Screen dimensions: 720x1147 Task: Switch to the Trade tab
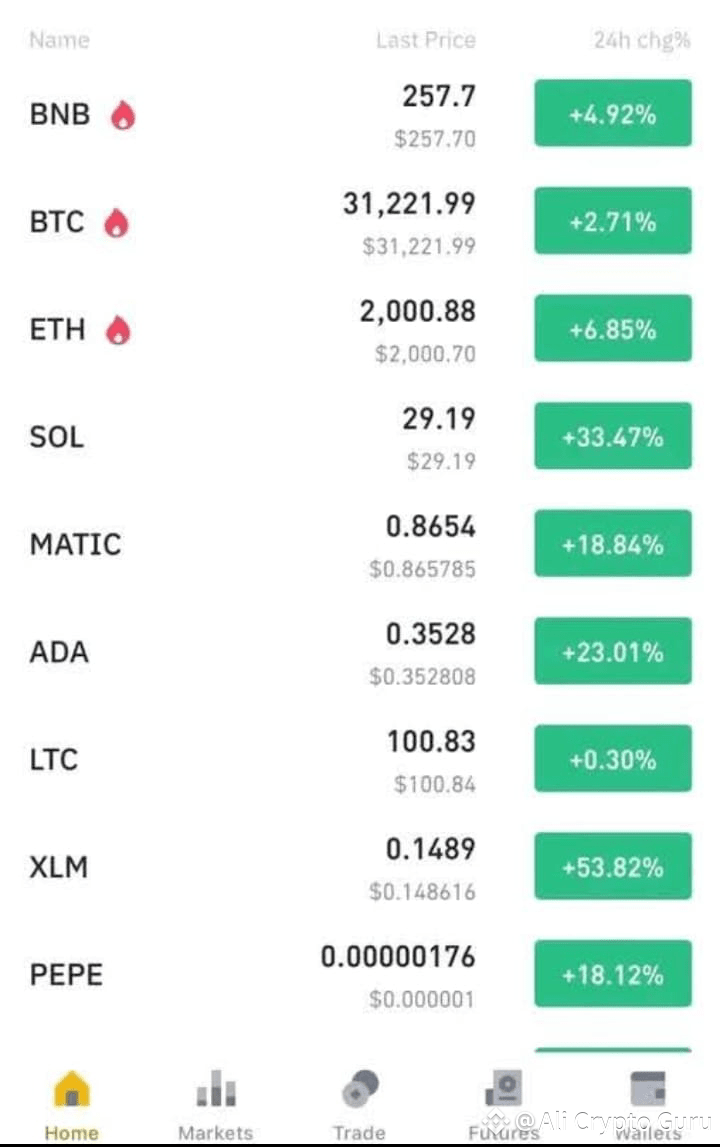tap(359, 1105)
